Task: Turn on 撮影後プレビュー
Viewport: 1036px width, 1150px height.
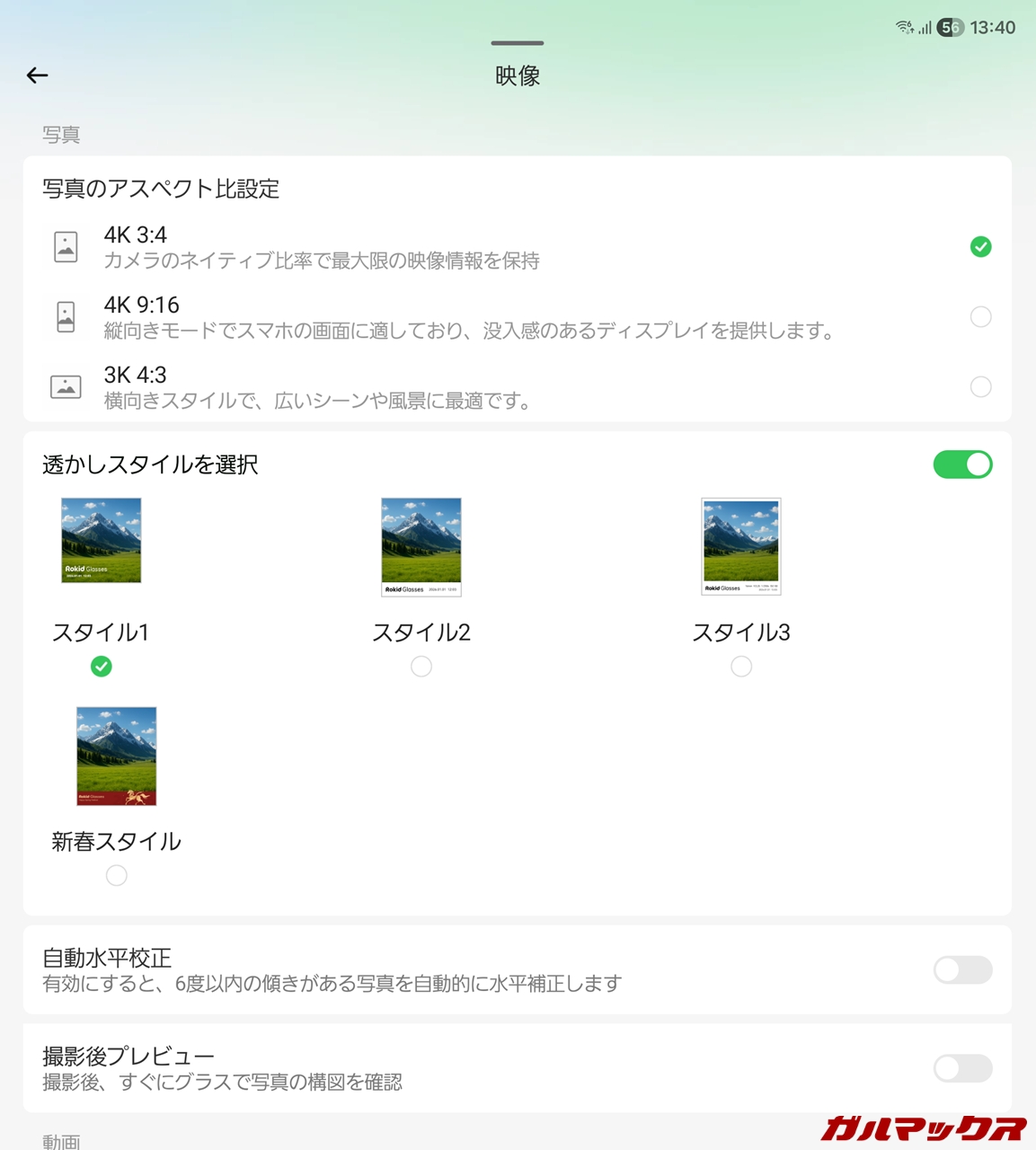Action: (x=962, y=1068)
